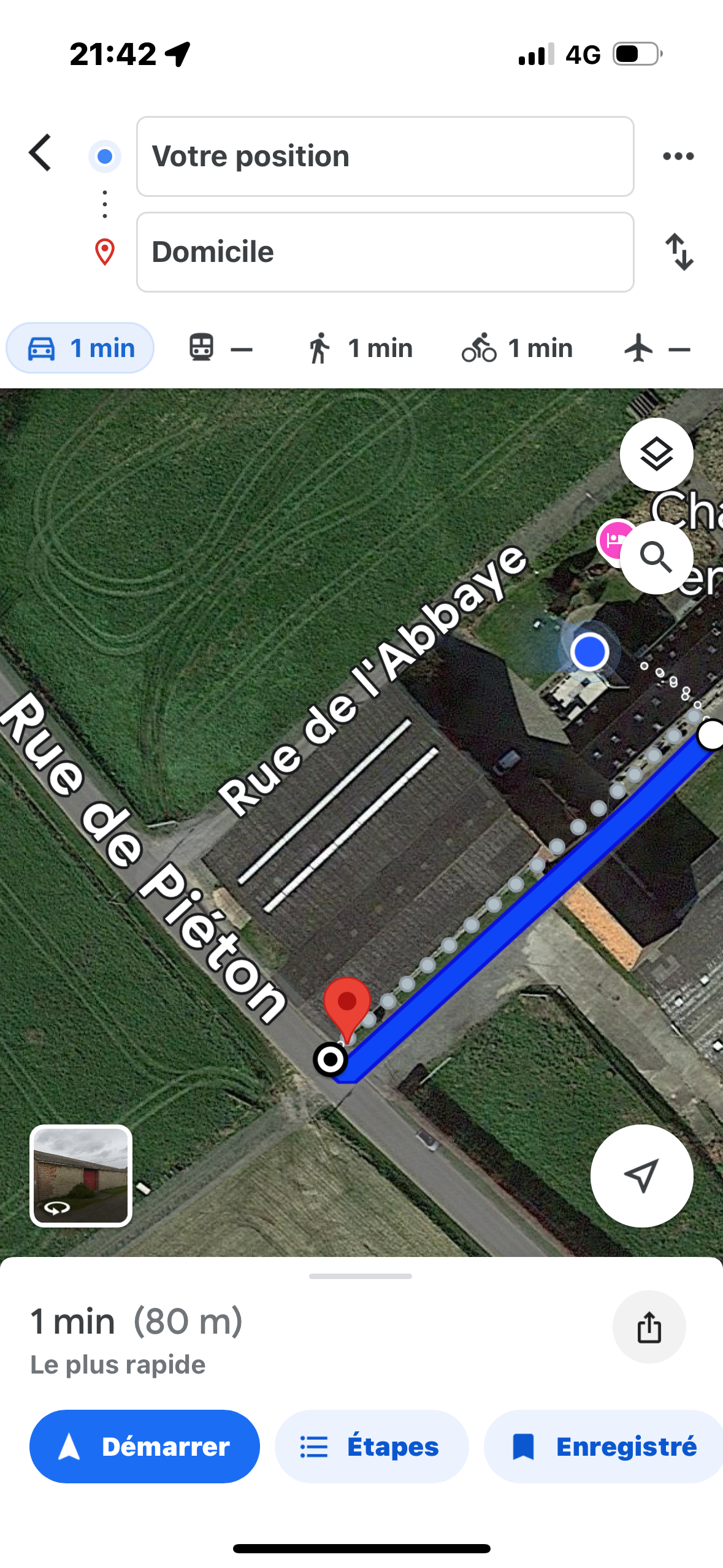The width and height of the screenshot is (723, 1568).
Task: Switch to public transit mode
Action: tap(220, 348)
